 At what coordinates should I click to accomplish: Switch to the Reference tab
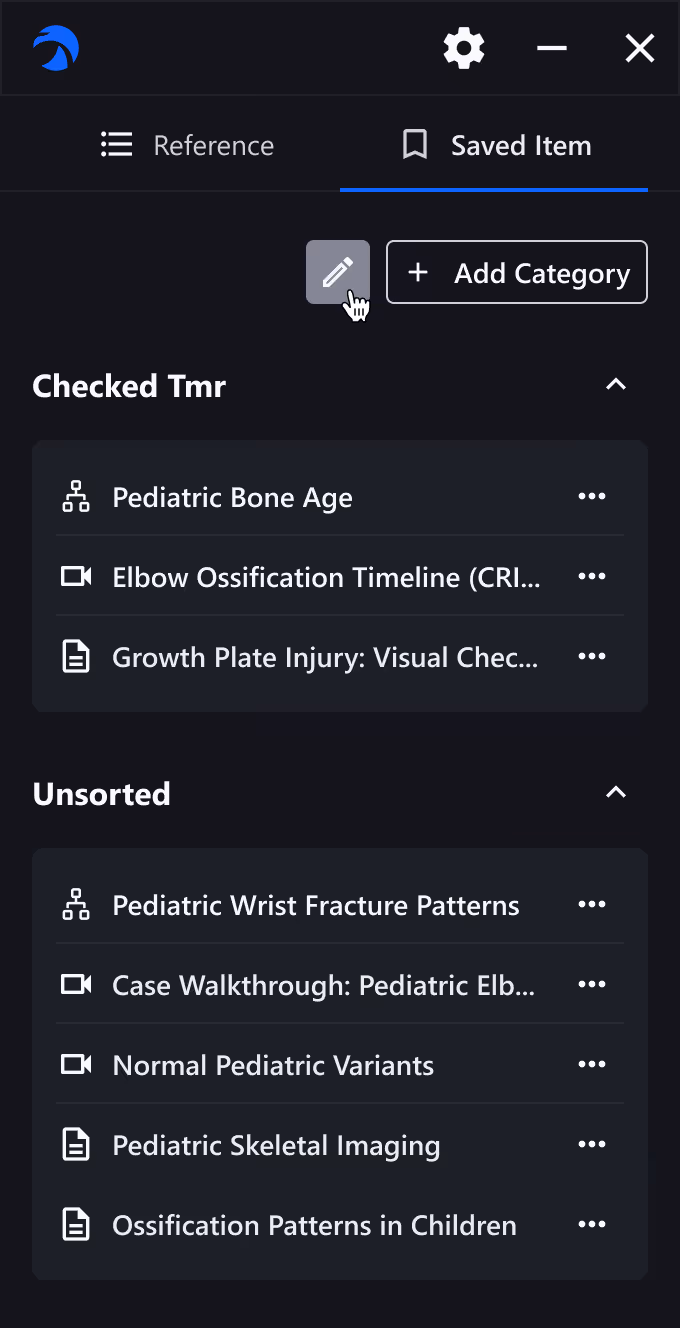pyautogui.click(x=188, y=146)
